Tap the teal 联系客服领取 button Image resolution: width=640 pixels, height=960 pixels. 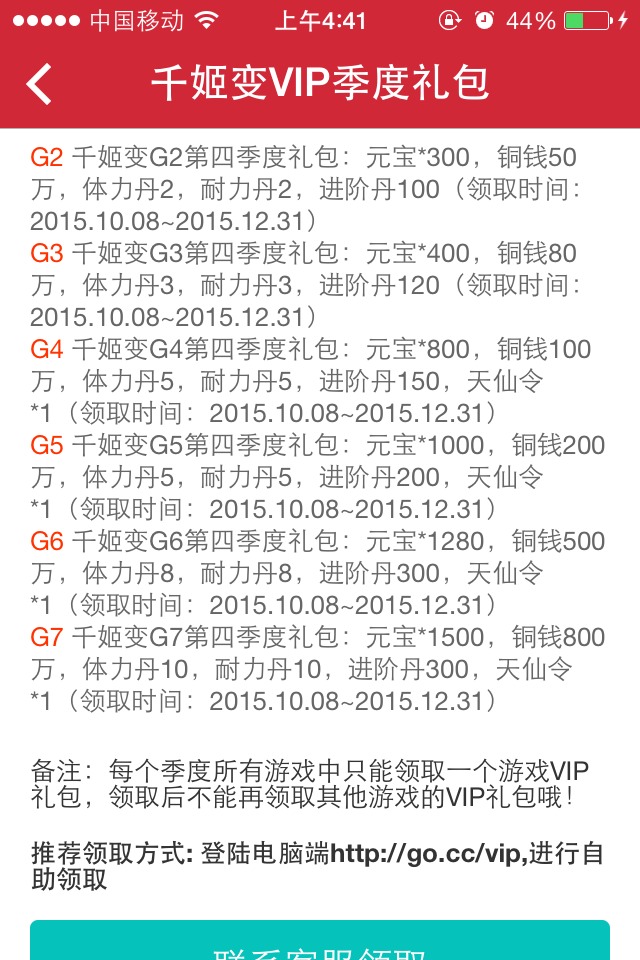pyautogui.click(x=320, y=942)
